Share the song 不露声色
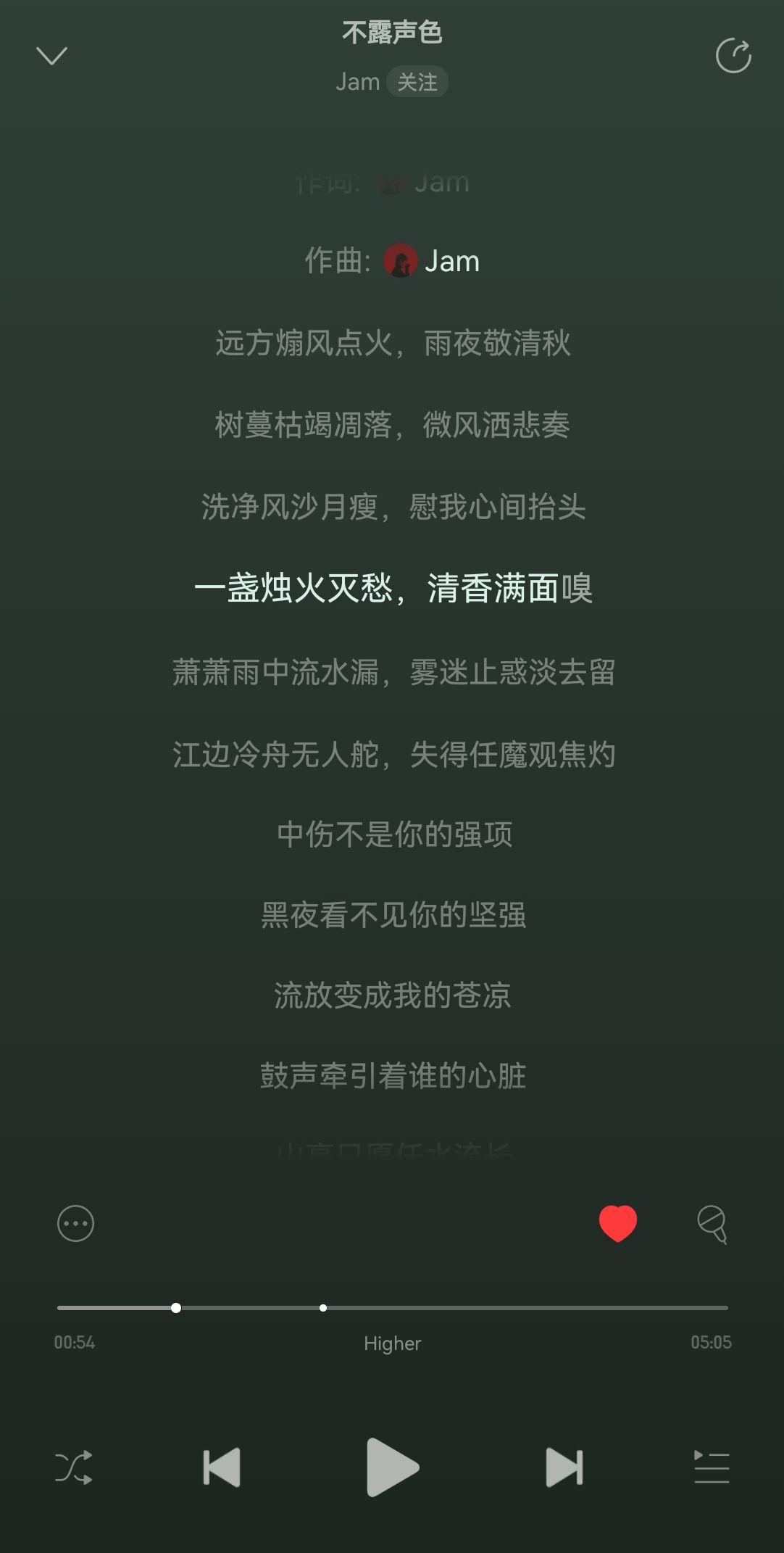The image size is (784, 1553). 733,56
